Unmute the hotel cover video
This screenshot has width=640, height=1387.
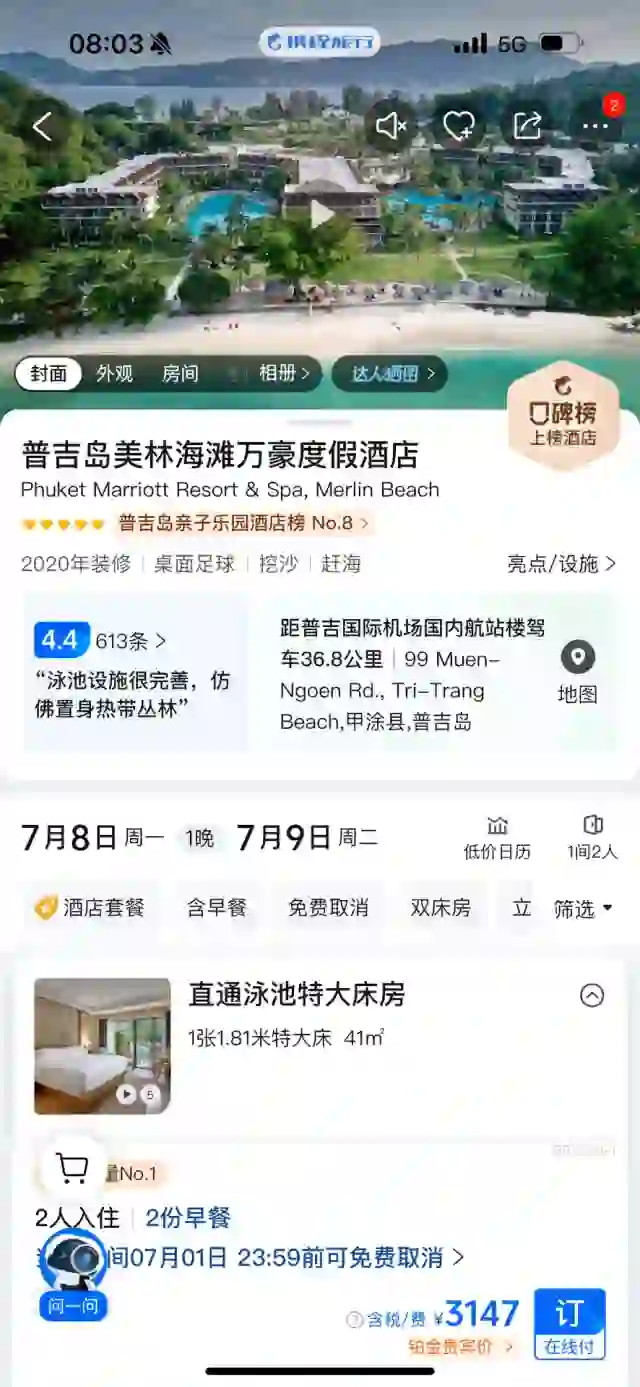click(390, 126)
